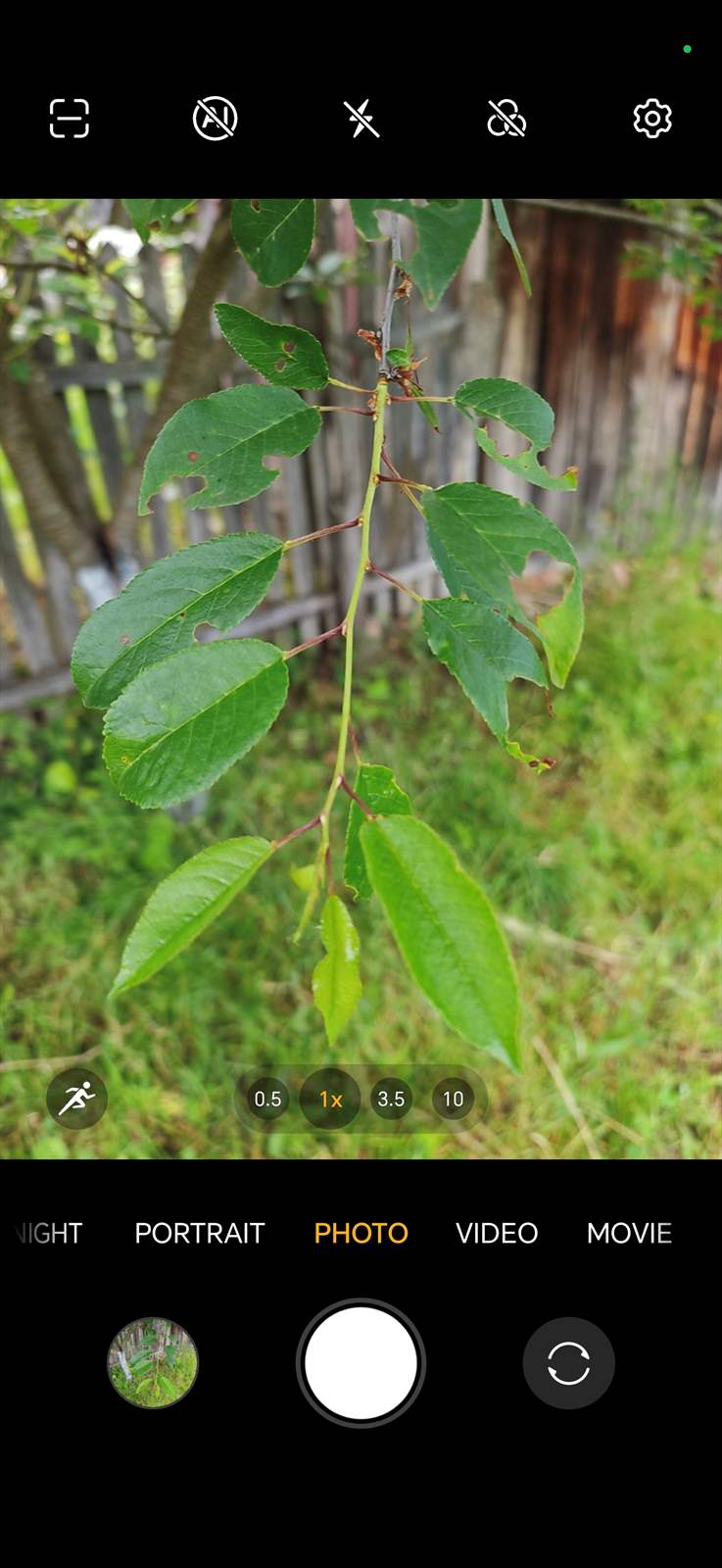Switch to Night mode

[49, 1233]
